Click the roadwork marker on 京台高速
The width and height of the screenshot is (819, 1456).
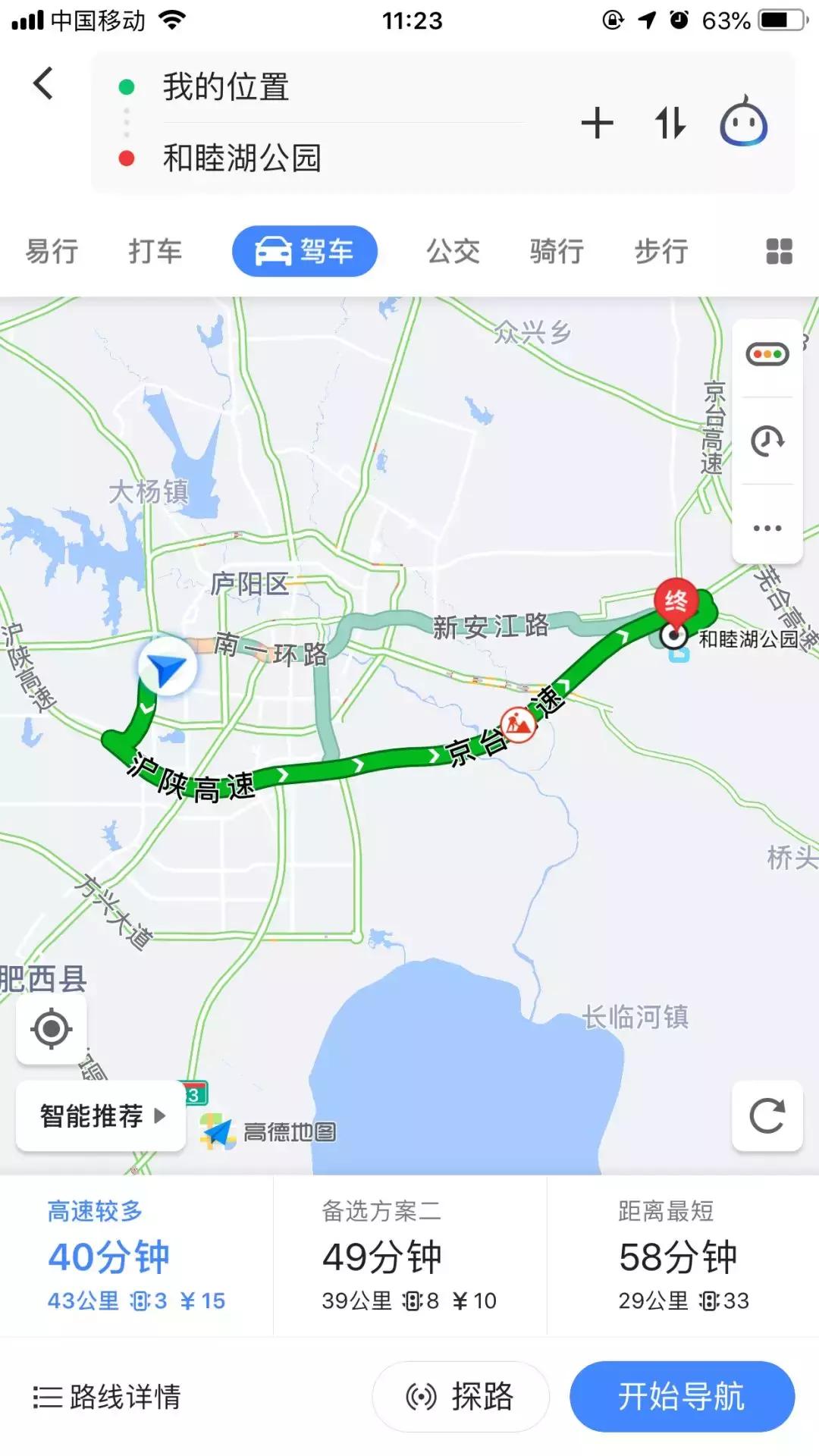coord(518,724)
